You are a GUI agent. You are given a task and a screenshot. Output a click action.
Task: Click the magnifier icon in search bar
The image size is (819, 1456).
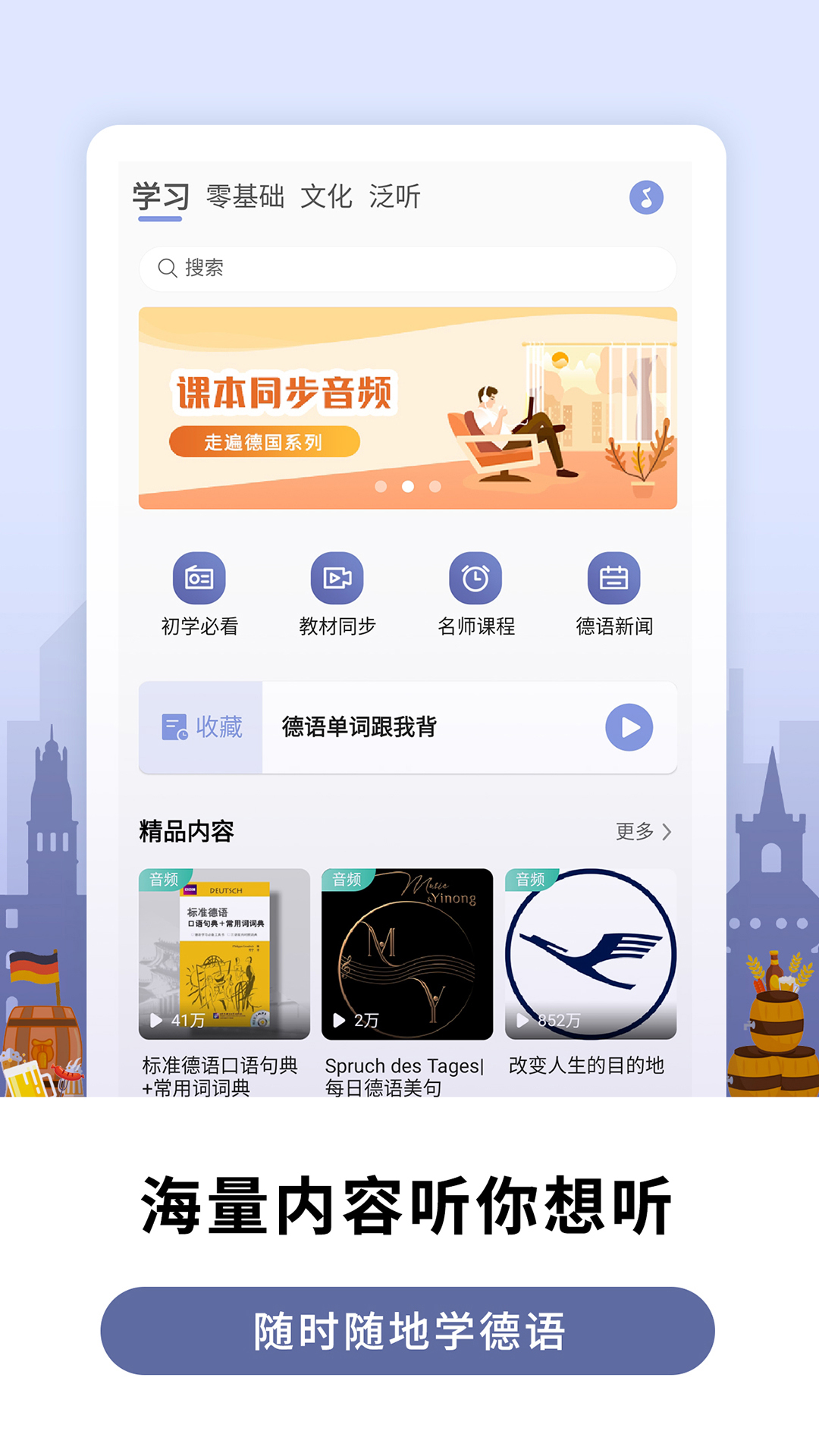pos(167,267)
